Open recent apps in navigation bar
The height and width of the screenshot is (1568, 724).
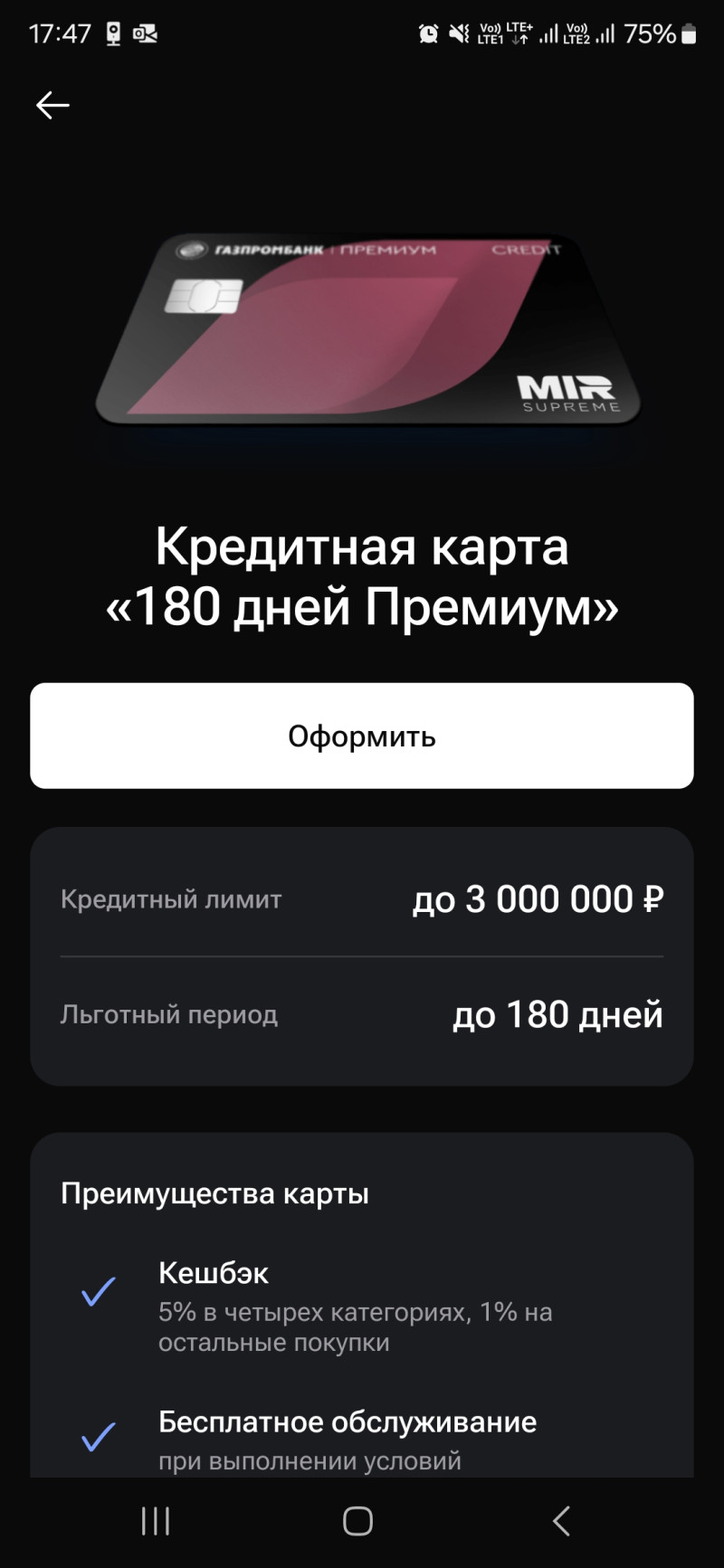tap(156, 1521)
